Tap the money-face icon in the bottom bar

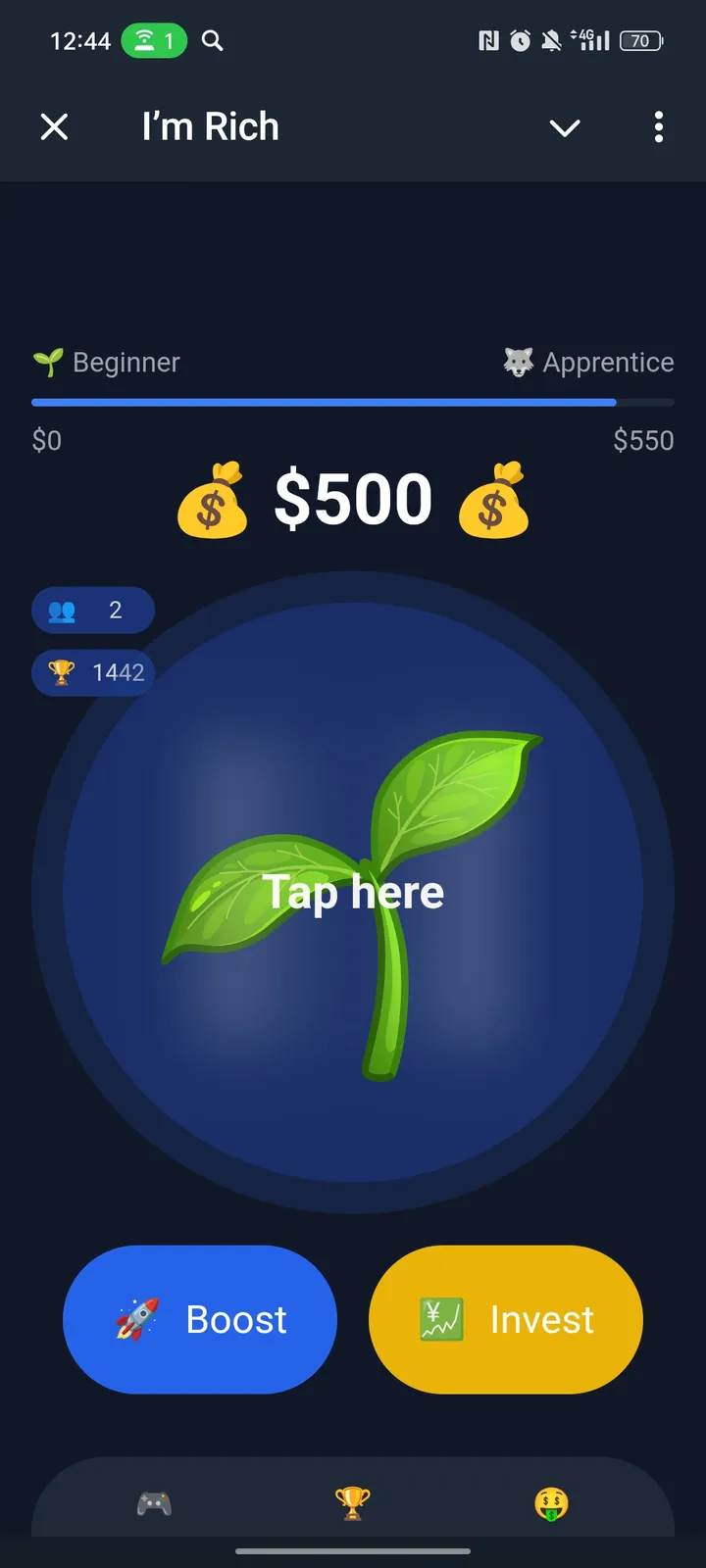(552, 1502)
